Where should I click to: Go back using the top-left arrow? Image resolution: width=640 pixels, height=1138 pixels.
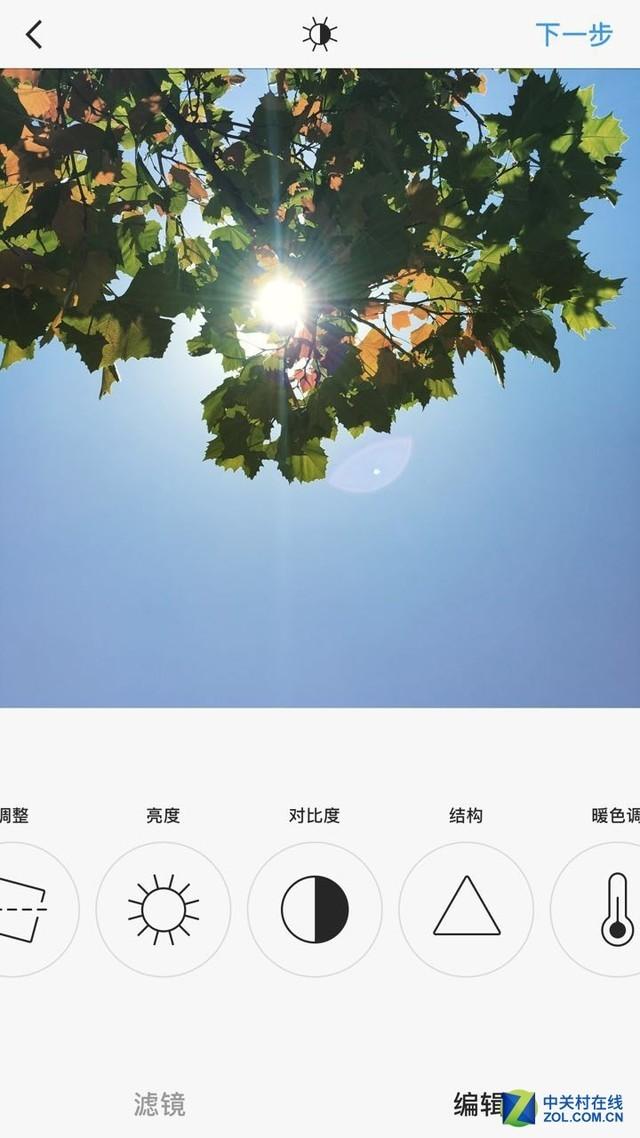[34, 35]
